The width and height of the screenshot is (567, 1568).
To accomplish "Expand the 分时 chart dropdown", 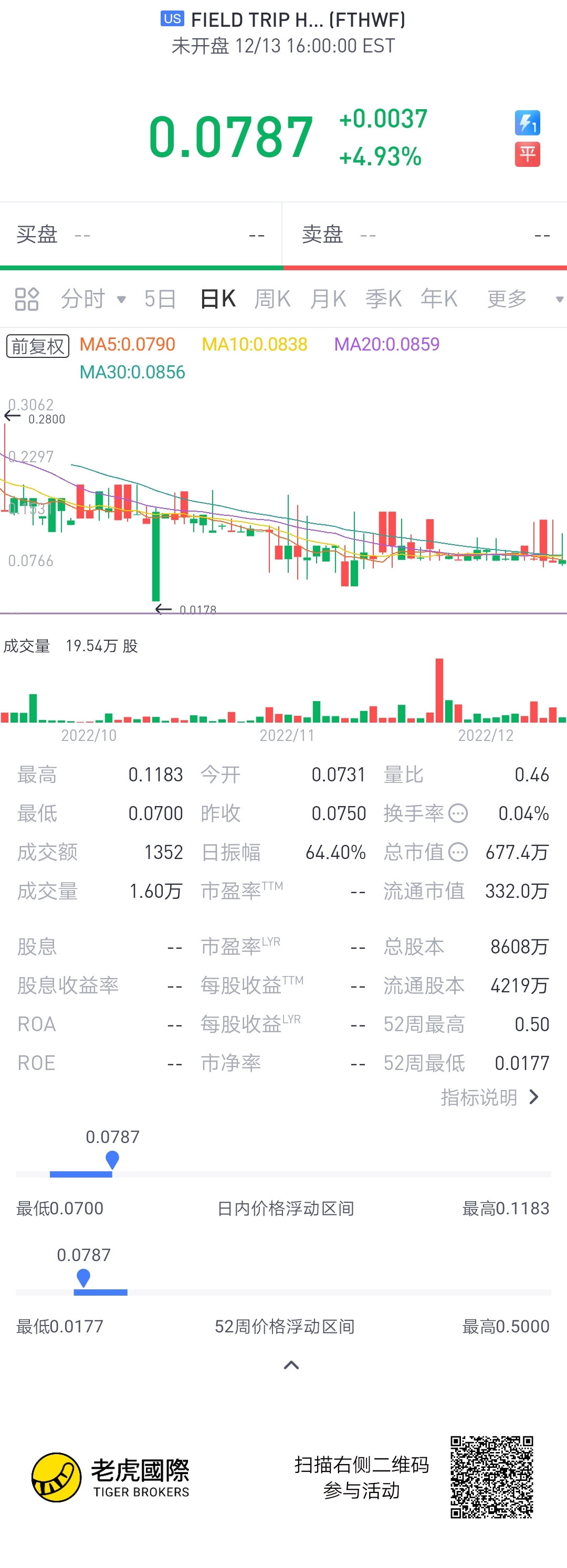I will [92, 299].
